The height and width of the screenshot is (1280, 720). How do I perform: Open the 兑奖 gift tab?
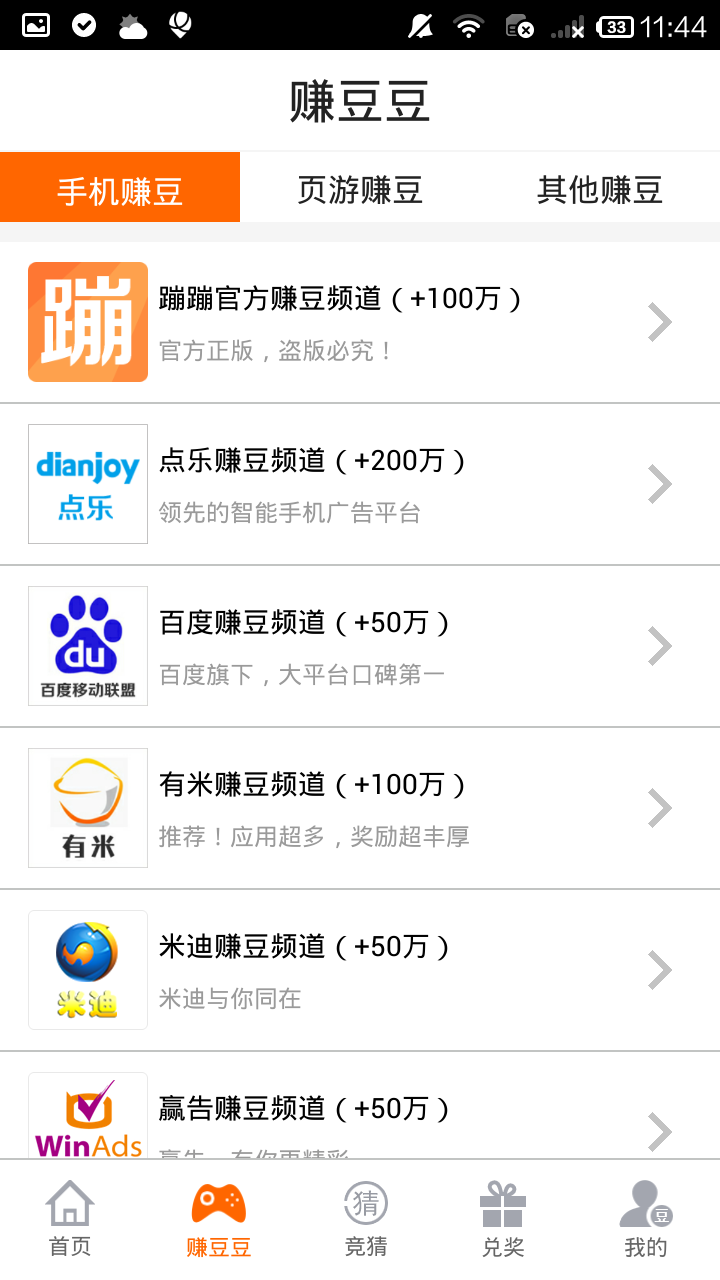click(x=503, y=1220)
